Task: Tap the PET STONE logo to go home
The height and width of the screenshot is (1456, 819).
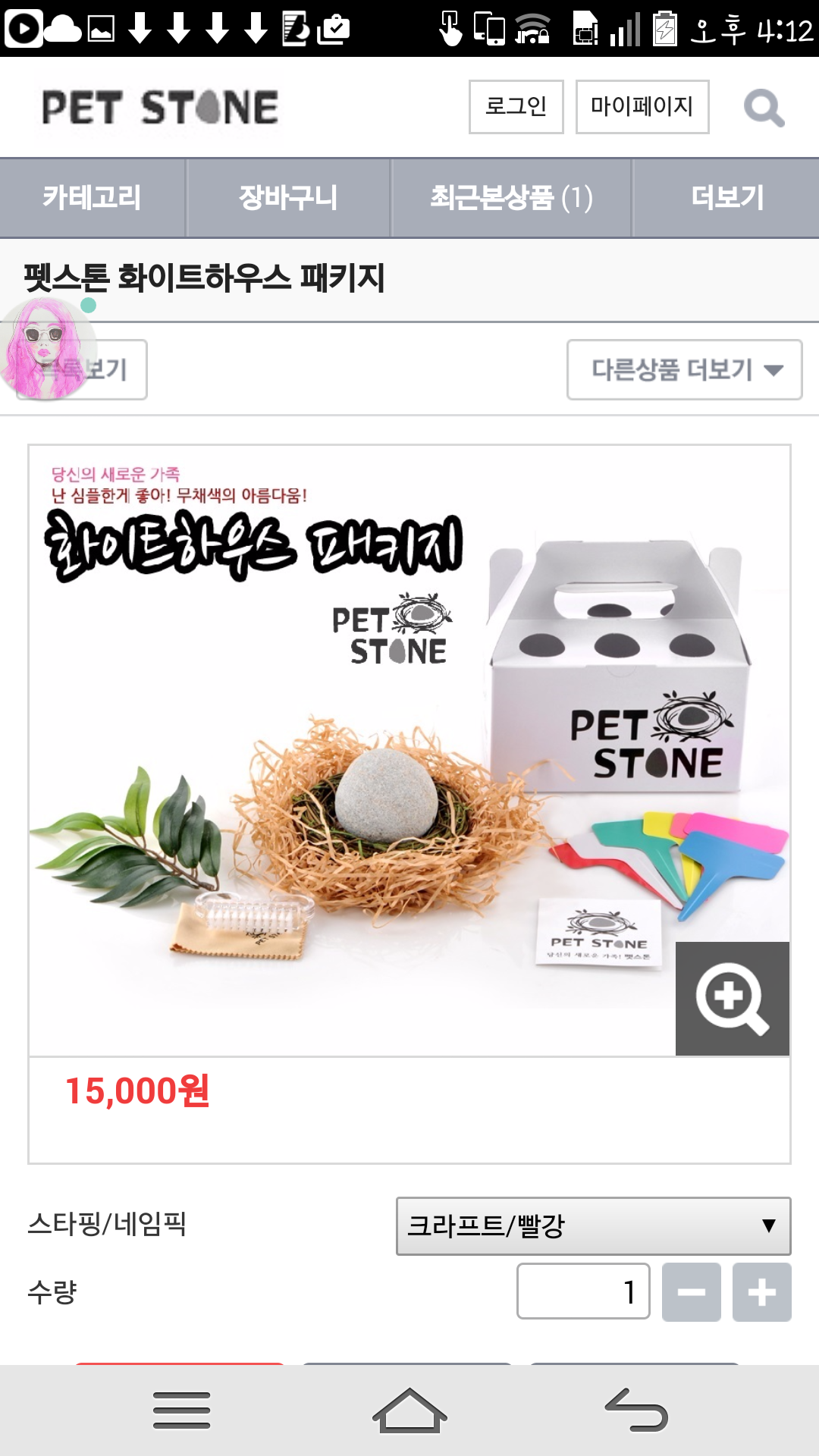Action: [x=160, y=108]
